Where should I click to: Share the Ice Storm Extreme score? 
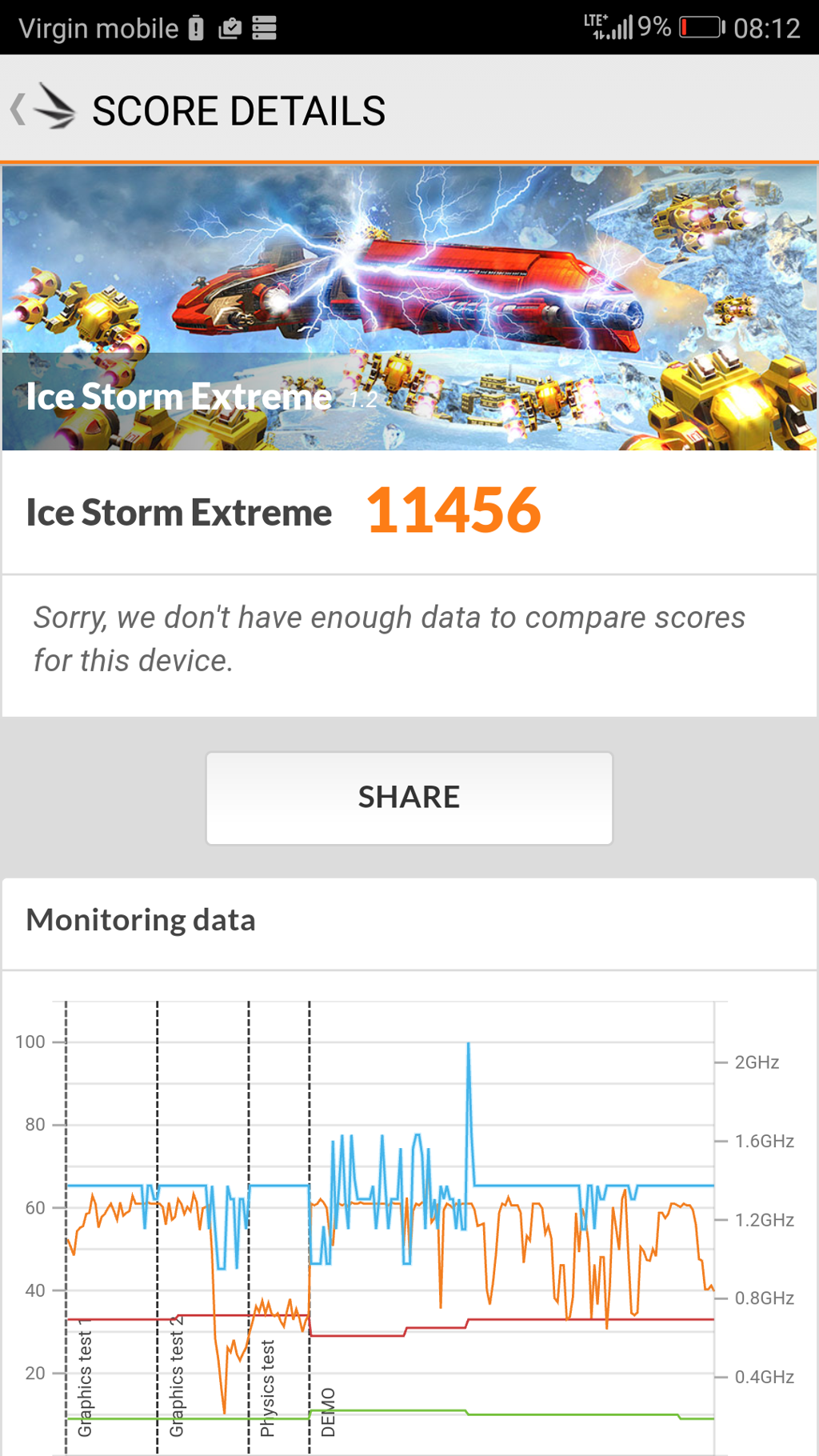click(x=409, y=798)
